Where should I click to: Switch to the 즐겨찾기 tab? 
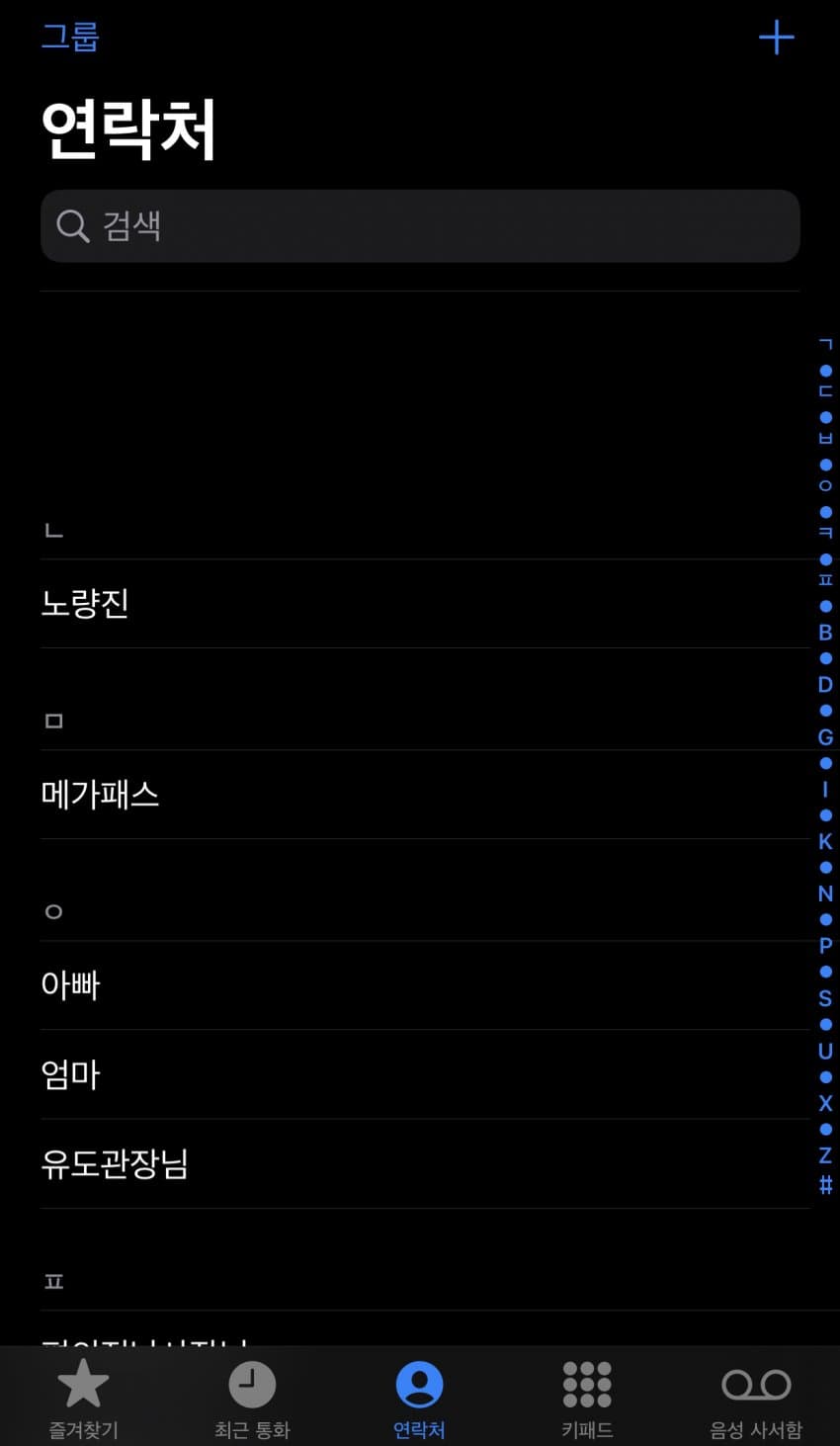point(84,1398)
